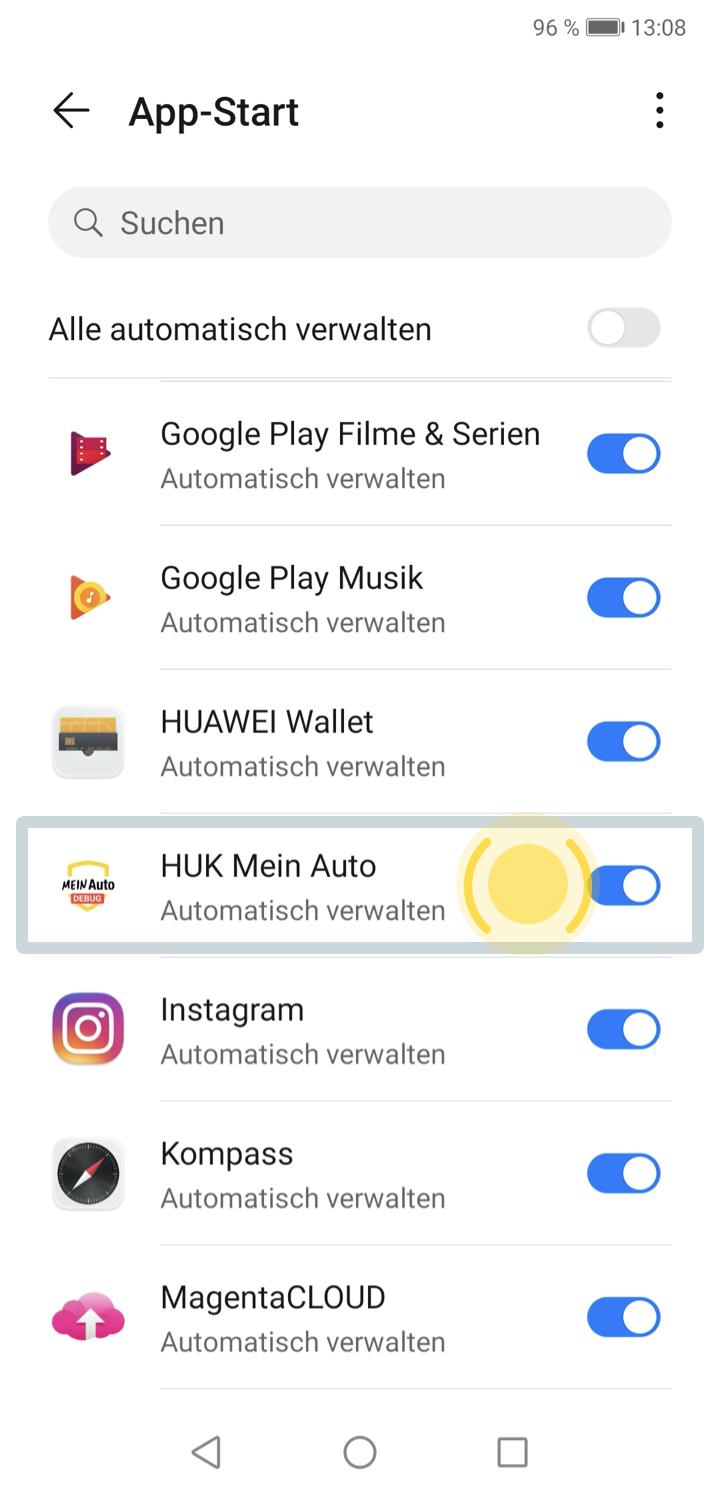Select the Google Play Musik app icon
This screenshot has width=720, height=1496.
pyautogui.click(x=87, y=597)
